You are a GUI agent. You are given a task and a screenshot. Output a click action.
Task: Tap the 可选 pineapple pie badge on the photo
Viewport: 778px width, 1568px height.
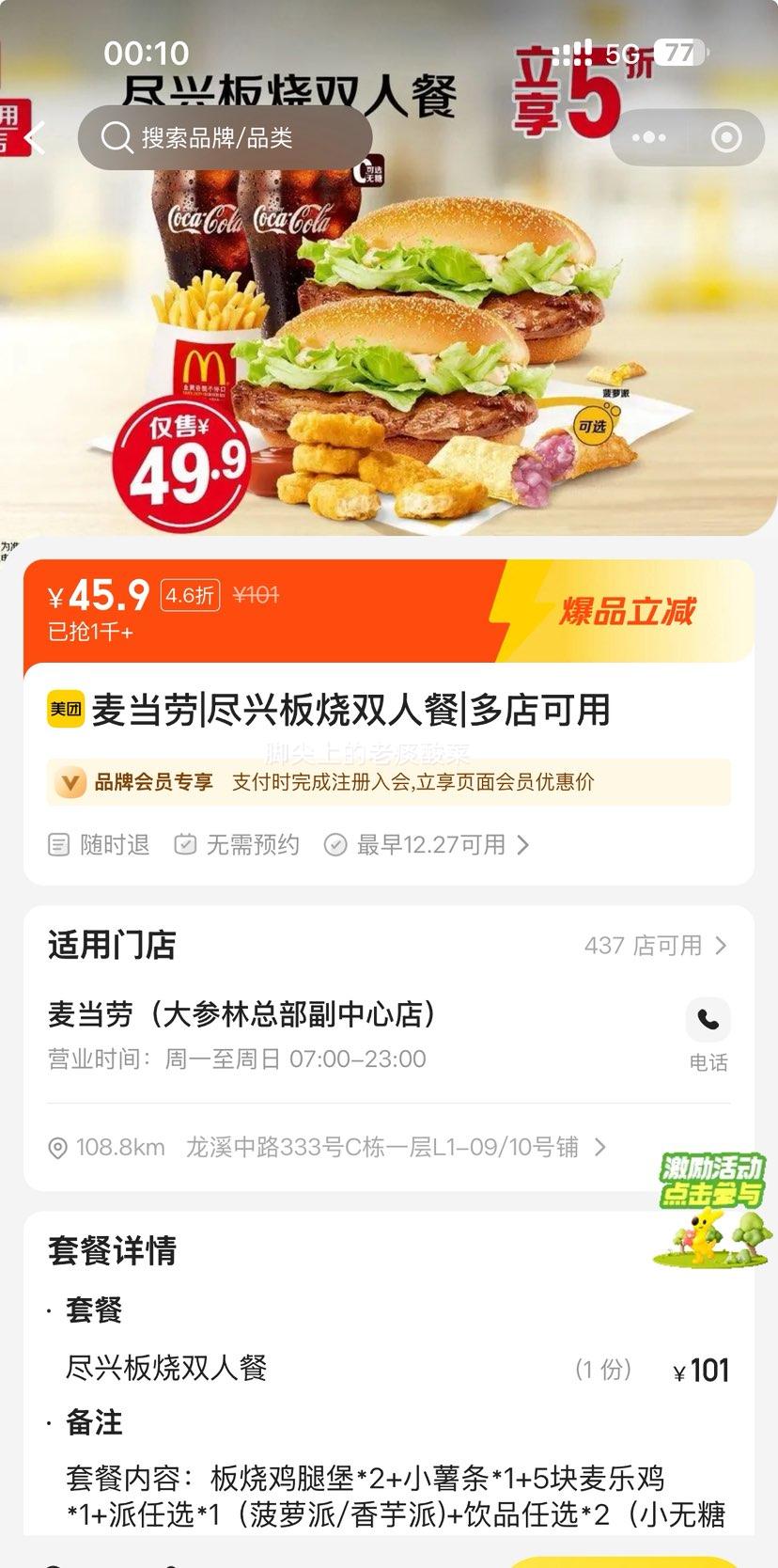pyautogui.click(x=593, y=423)
